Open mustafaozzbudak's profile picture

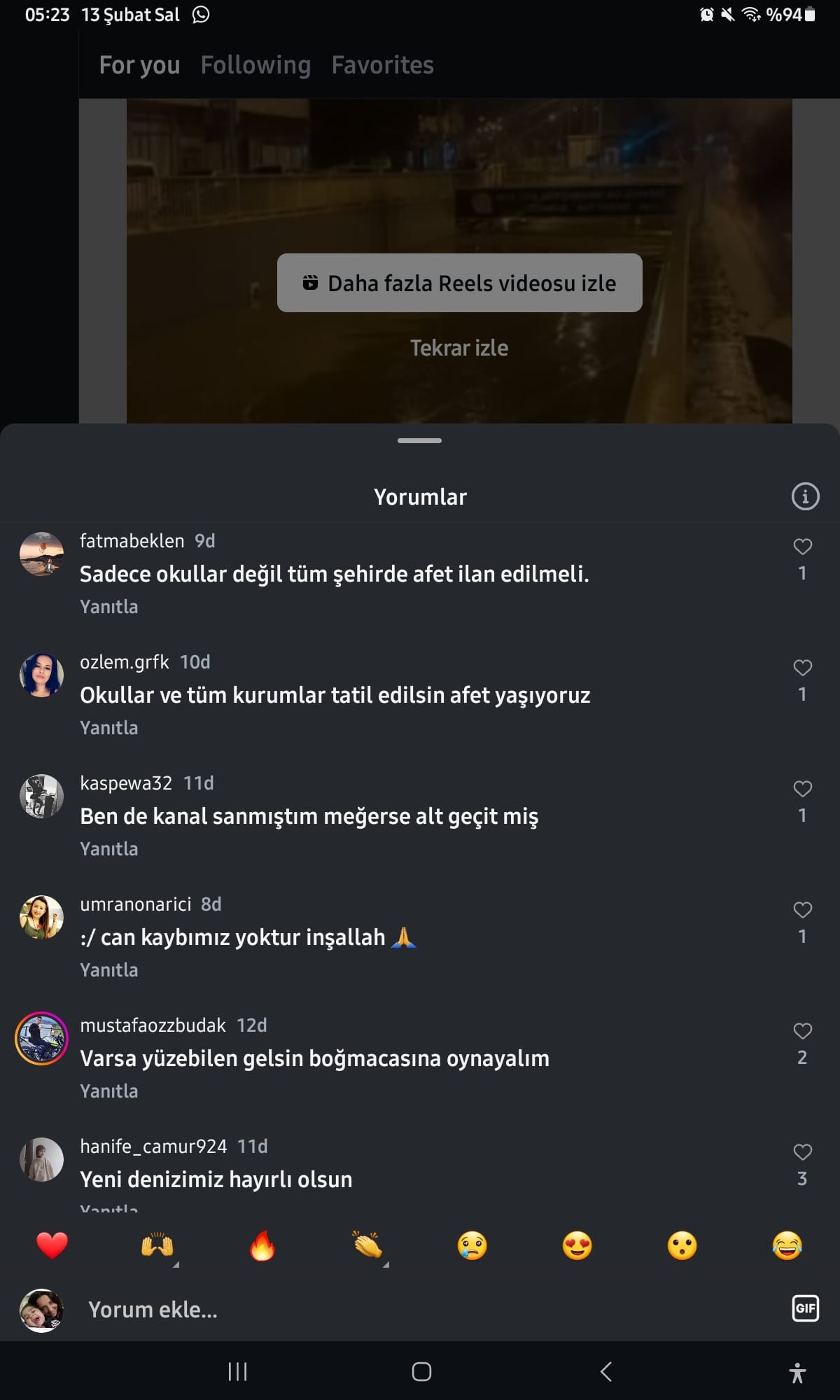41,1038
